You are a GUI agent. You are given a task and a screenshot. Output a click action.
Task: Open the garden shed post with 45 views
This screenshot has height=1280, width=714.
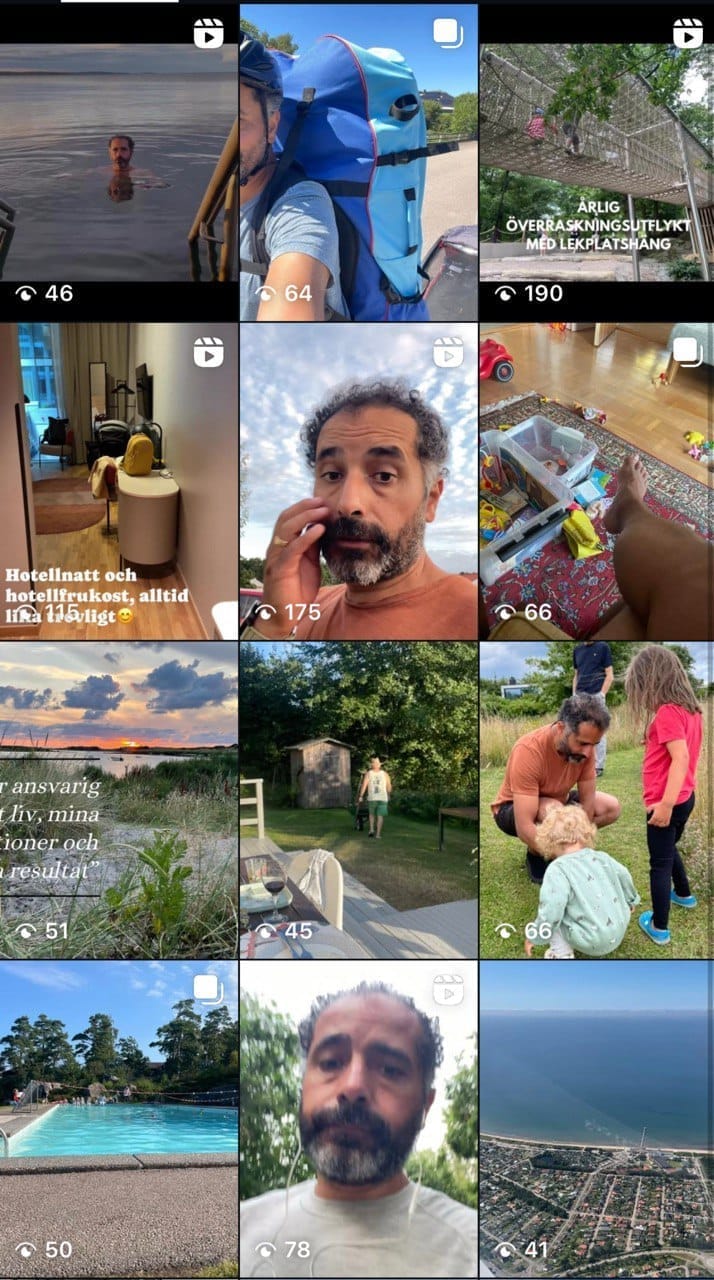pyautogui.click(x=358, y=800)
